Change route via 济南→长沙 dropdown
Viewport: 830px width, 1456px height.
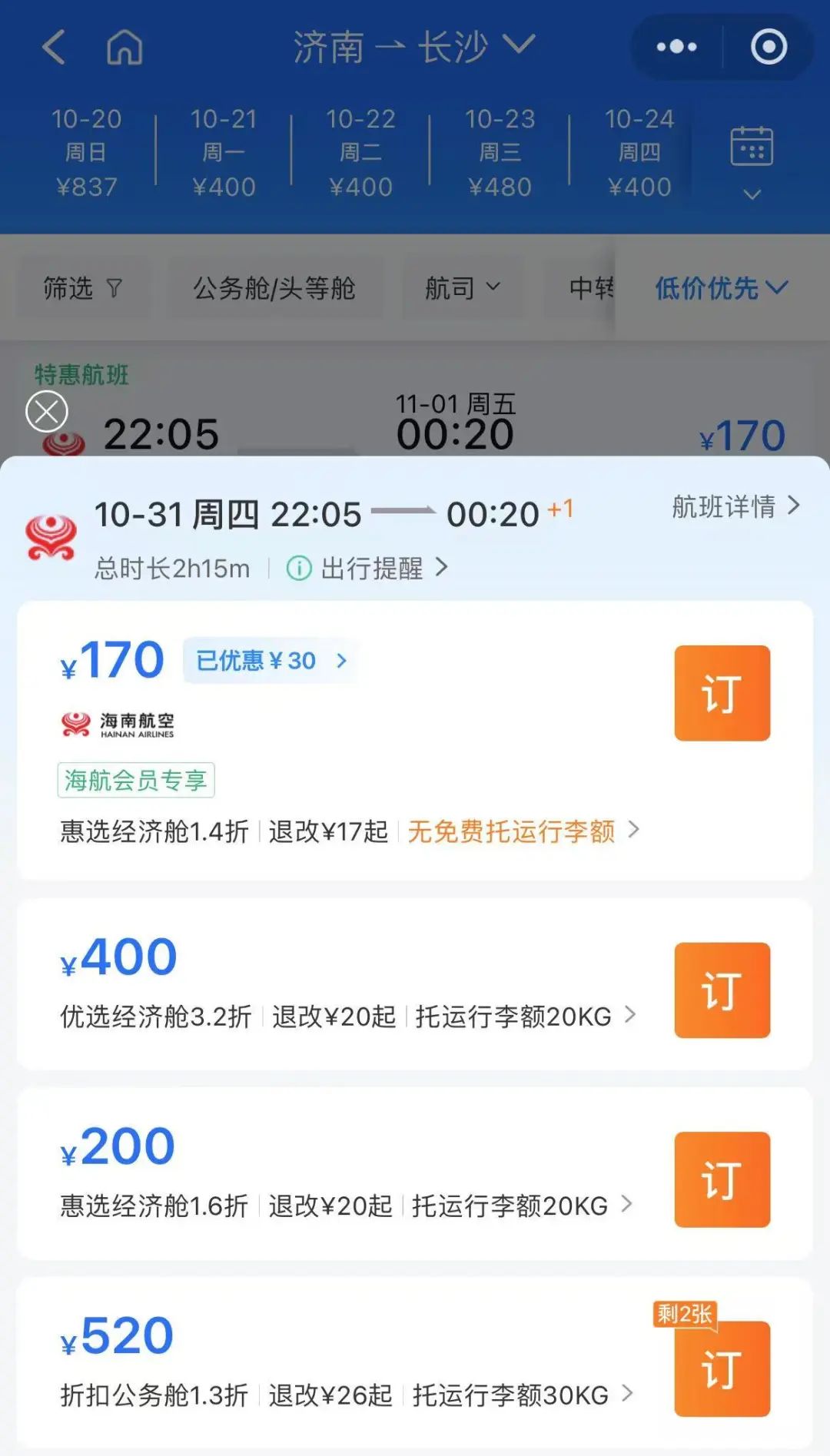(x=413, y=48)
